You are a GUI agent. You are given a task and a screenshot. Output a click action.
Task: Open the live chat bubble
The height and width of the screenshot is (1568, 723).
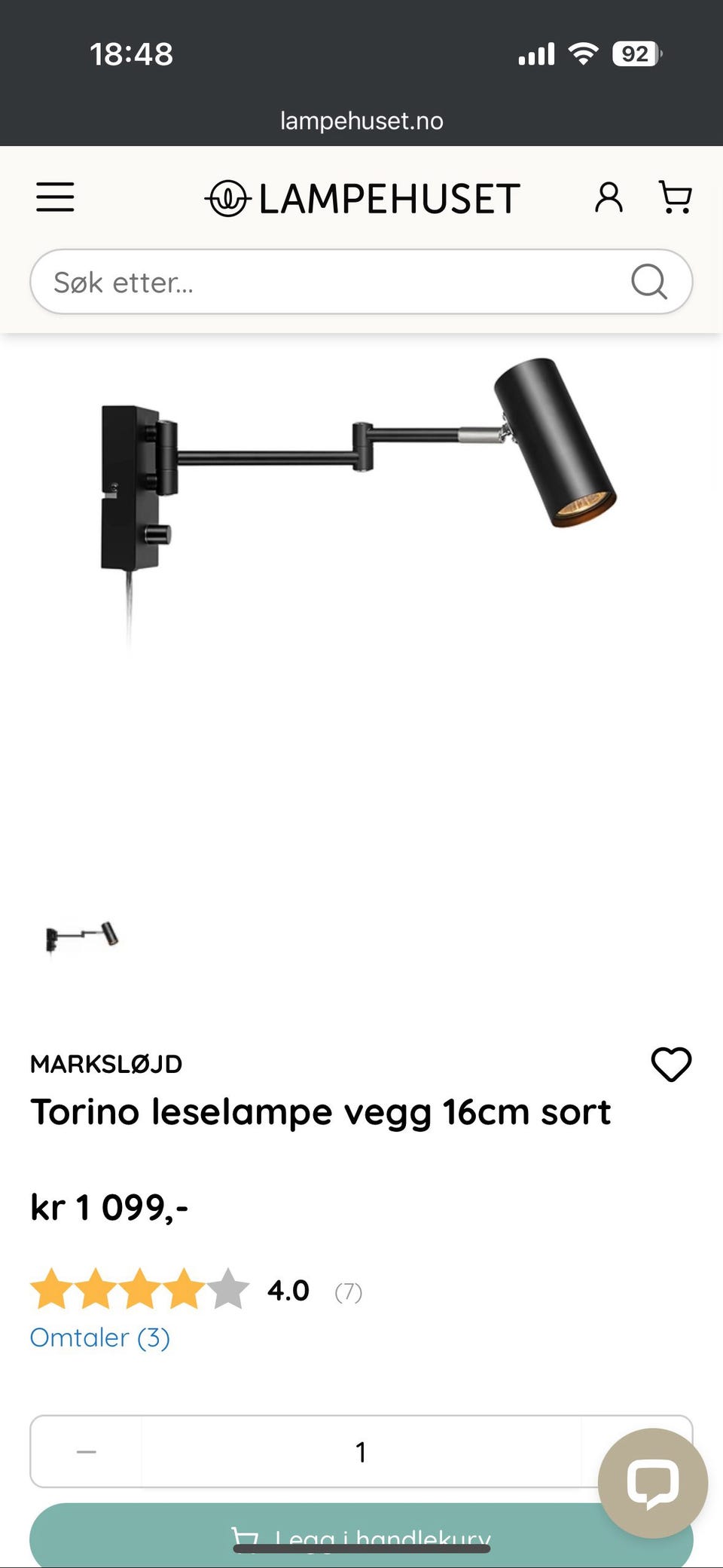coord(652,1483)
